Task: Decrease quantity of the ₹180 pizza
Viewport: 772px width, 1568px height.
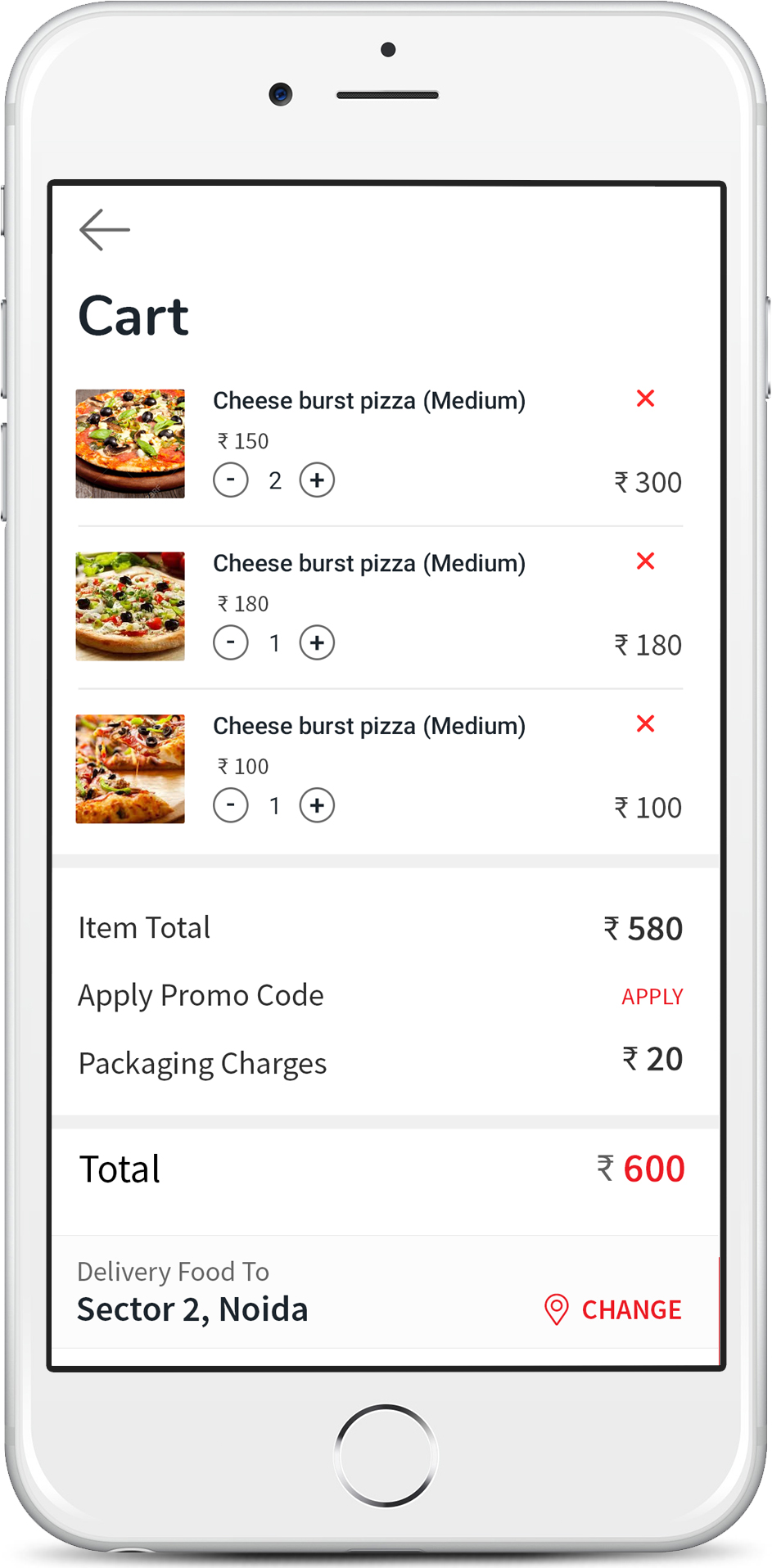Action: click(x=231, y=642)
